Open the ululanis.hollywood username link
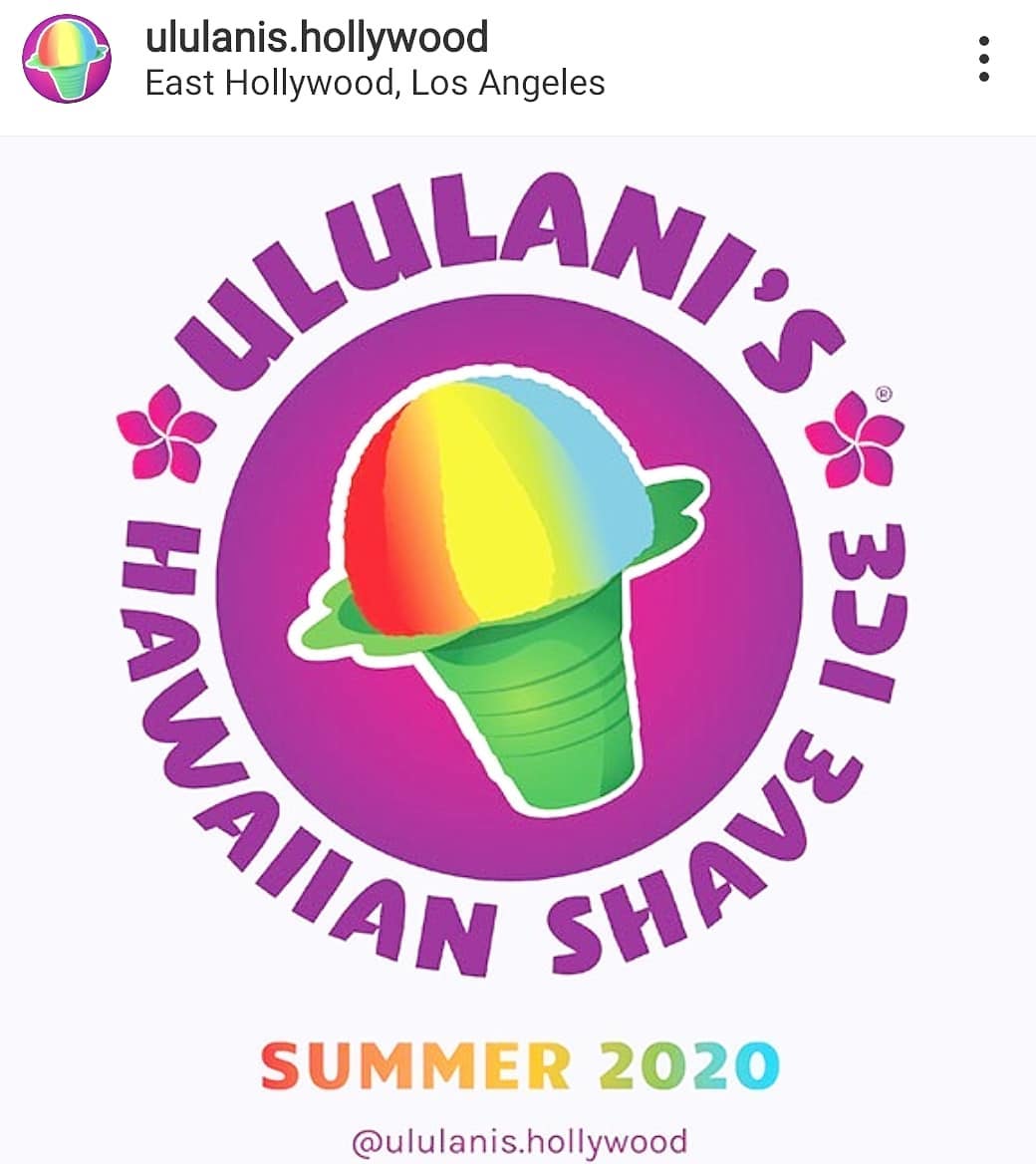Viewport: 1036px width, 1164px height. (x=317, y=38)
